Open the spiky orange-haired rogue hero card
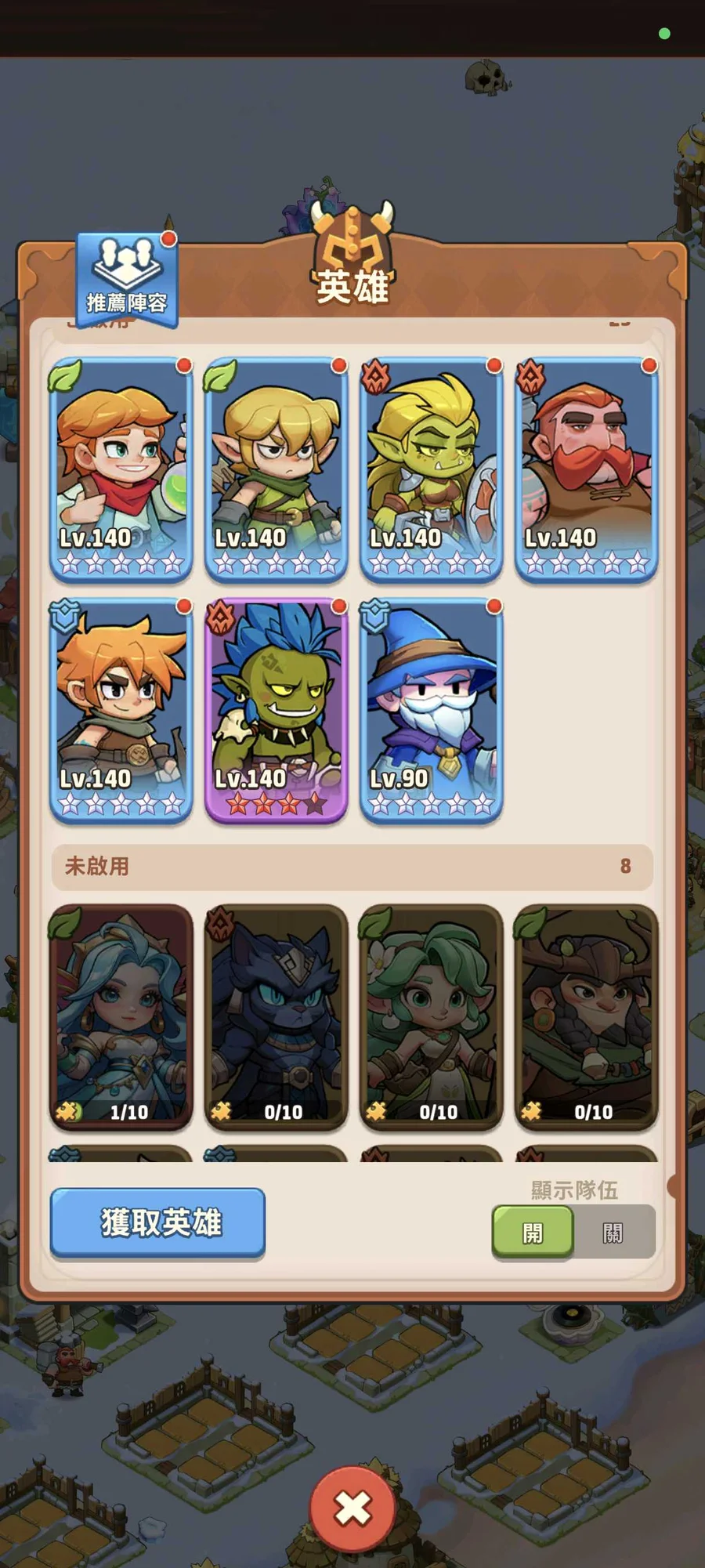This screenshot has width=705, height=1568. pos(121,711)
